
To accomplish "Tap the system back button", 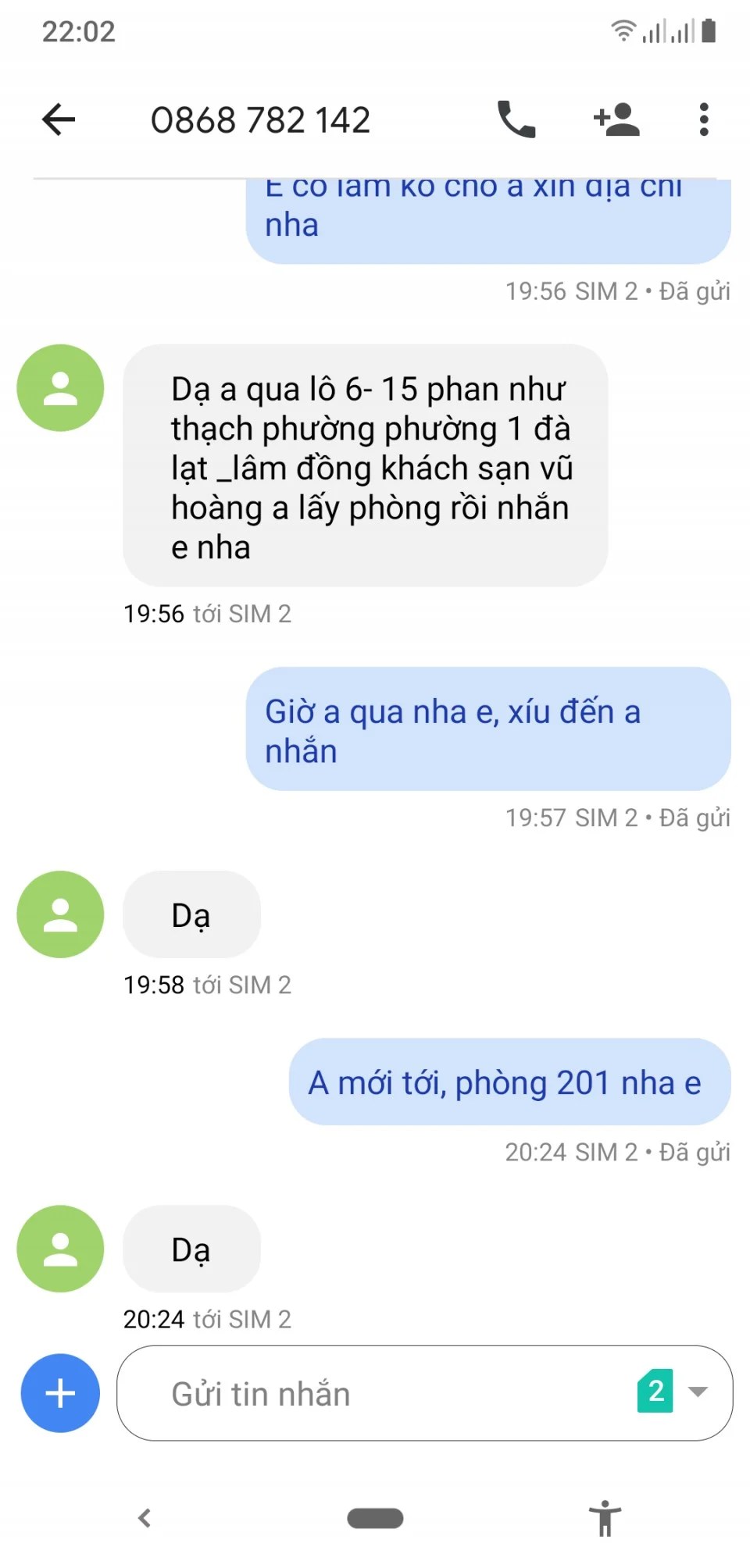I will 145,1518.
